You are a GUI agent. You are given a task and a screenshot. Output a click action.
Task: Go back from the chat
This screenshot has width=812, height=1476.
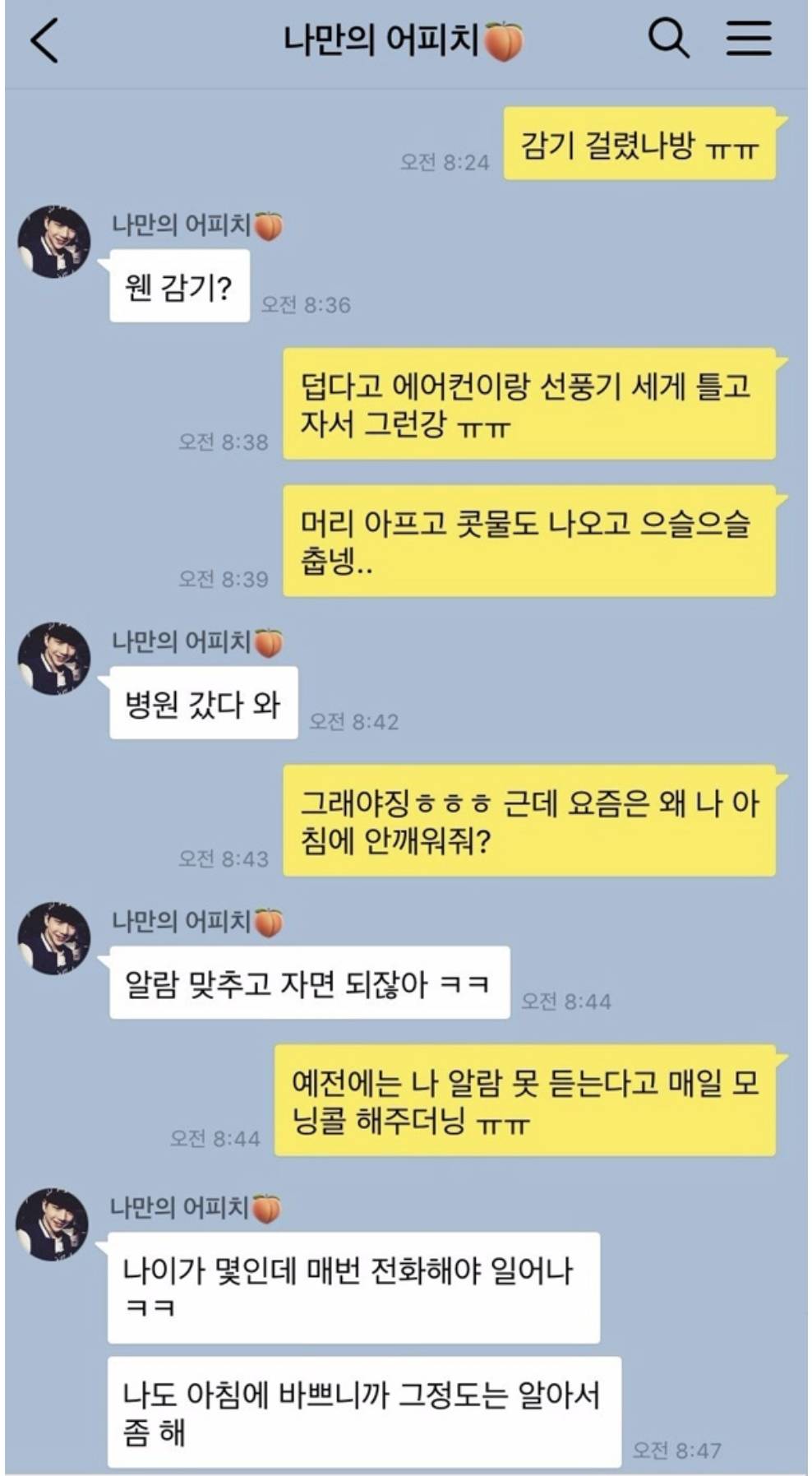tap(44, 40)
